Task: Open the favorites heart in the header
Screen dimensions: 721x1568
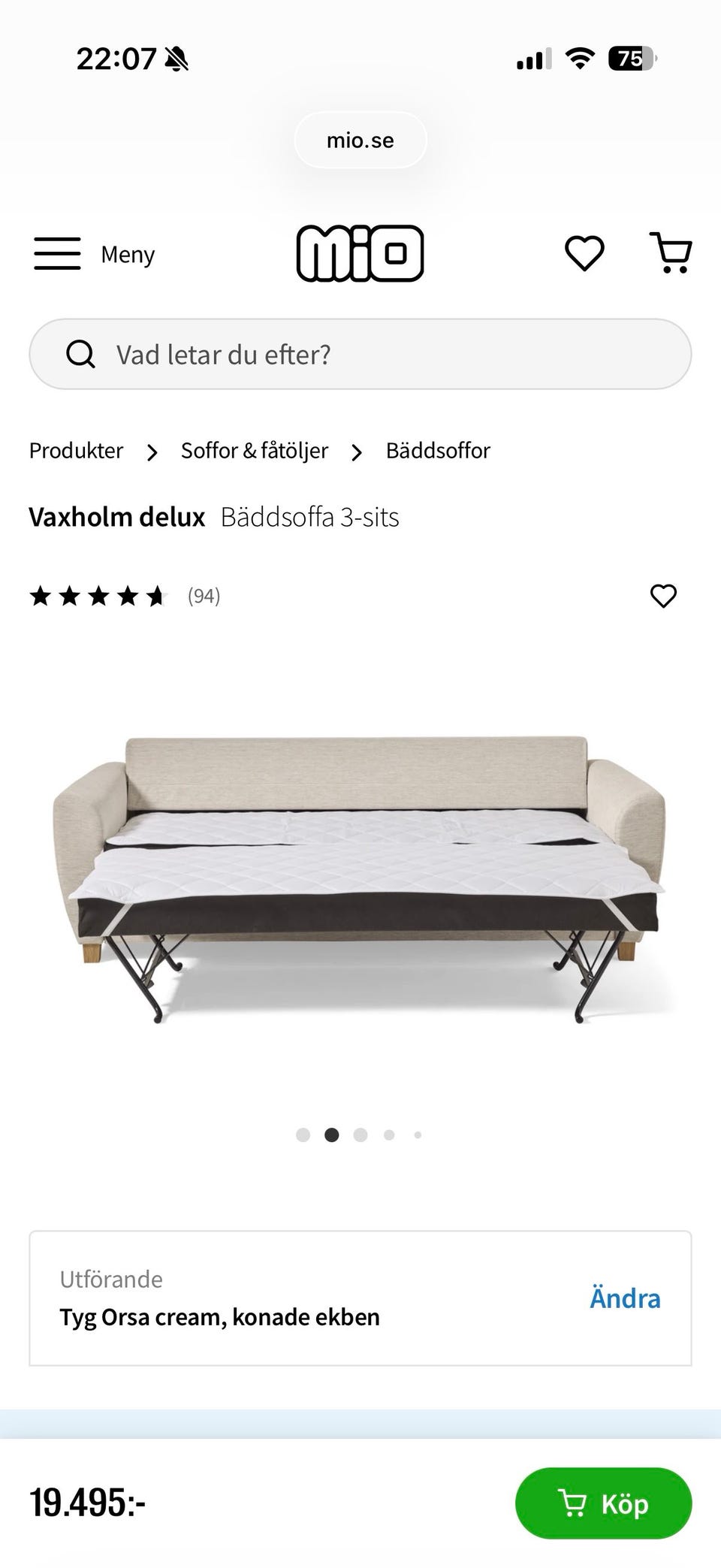Action: tap(584, 253)
